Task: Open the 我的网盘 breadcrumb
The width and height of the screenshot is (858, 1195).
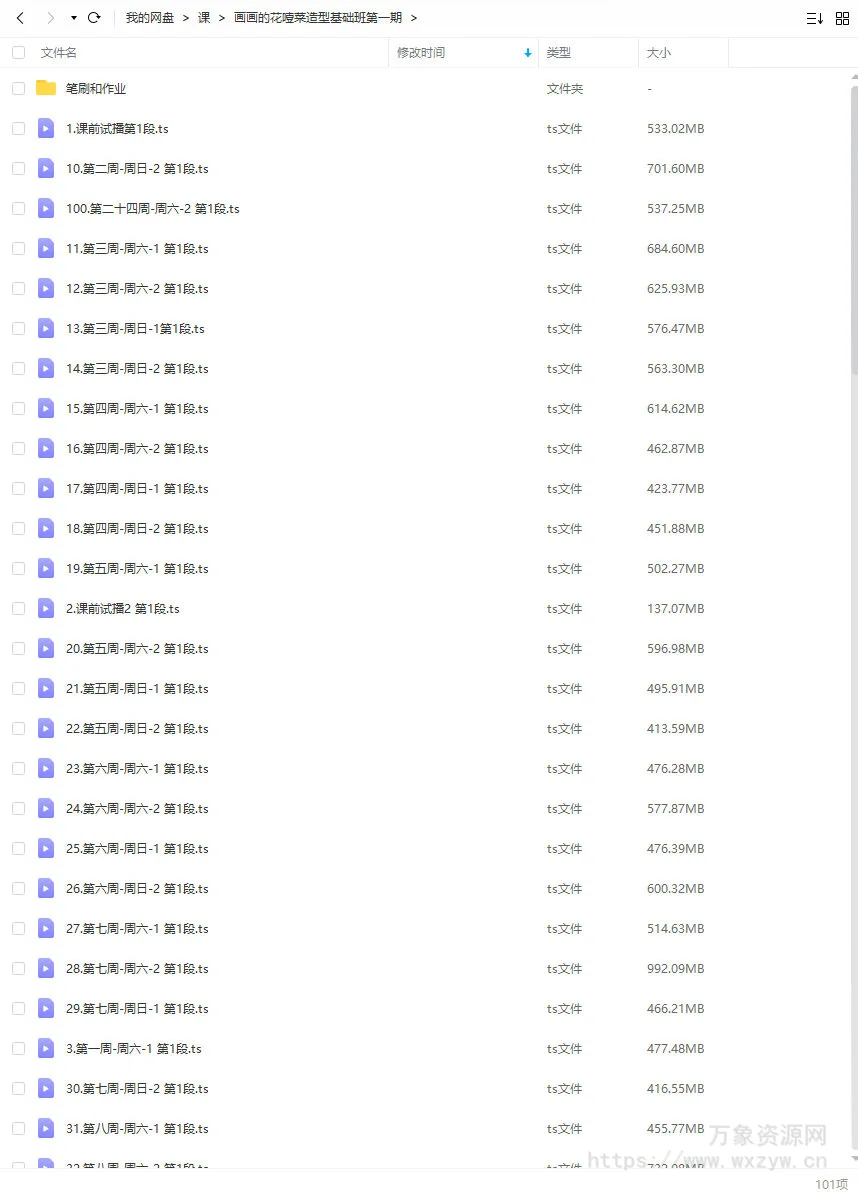Action: (150, 18)
